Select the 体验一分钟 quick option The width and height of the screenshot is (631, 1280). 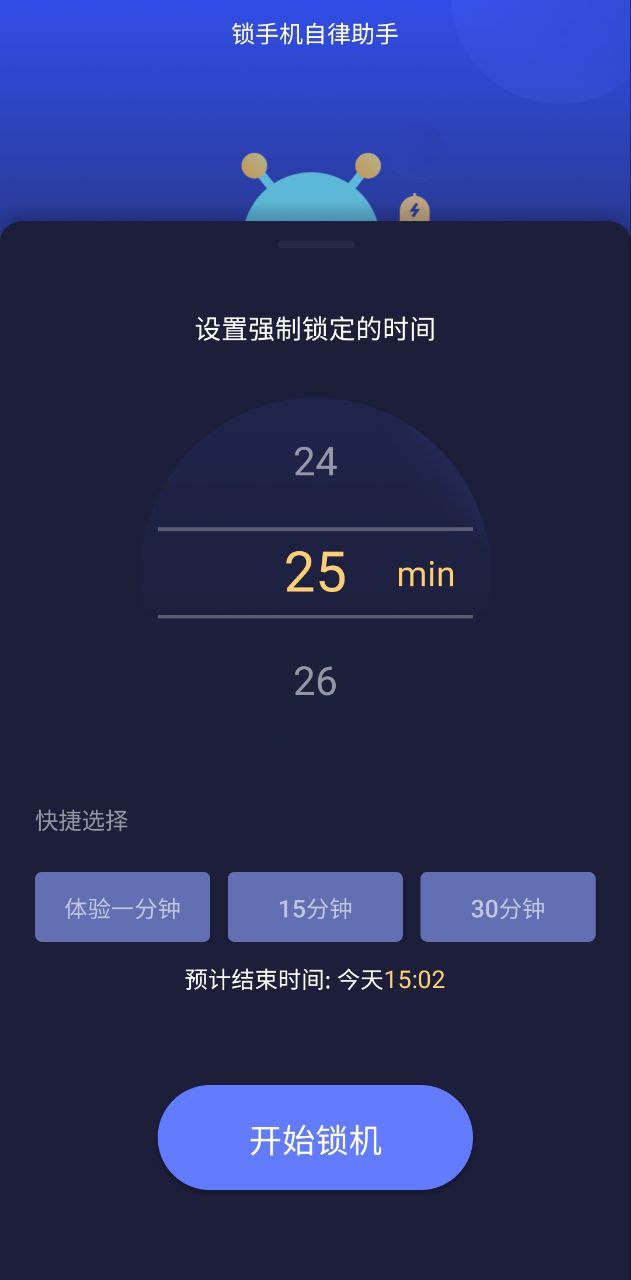[122, 907]
